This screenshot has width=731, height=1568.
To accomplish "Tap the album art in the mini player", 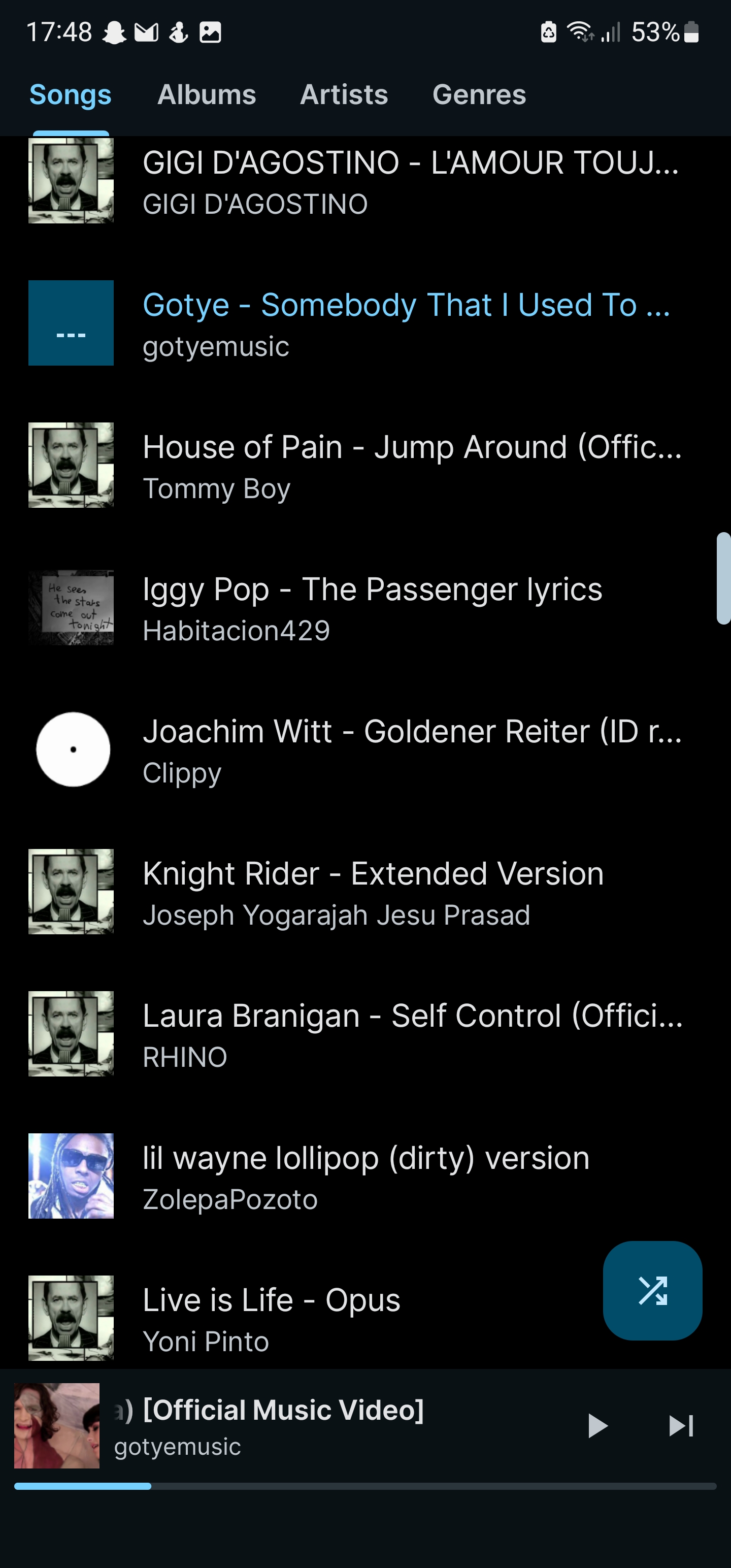I will [x=57, y=1426].
